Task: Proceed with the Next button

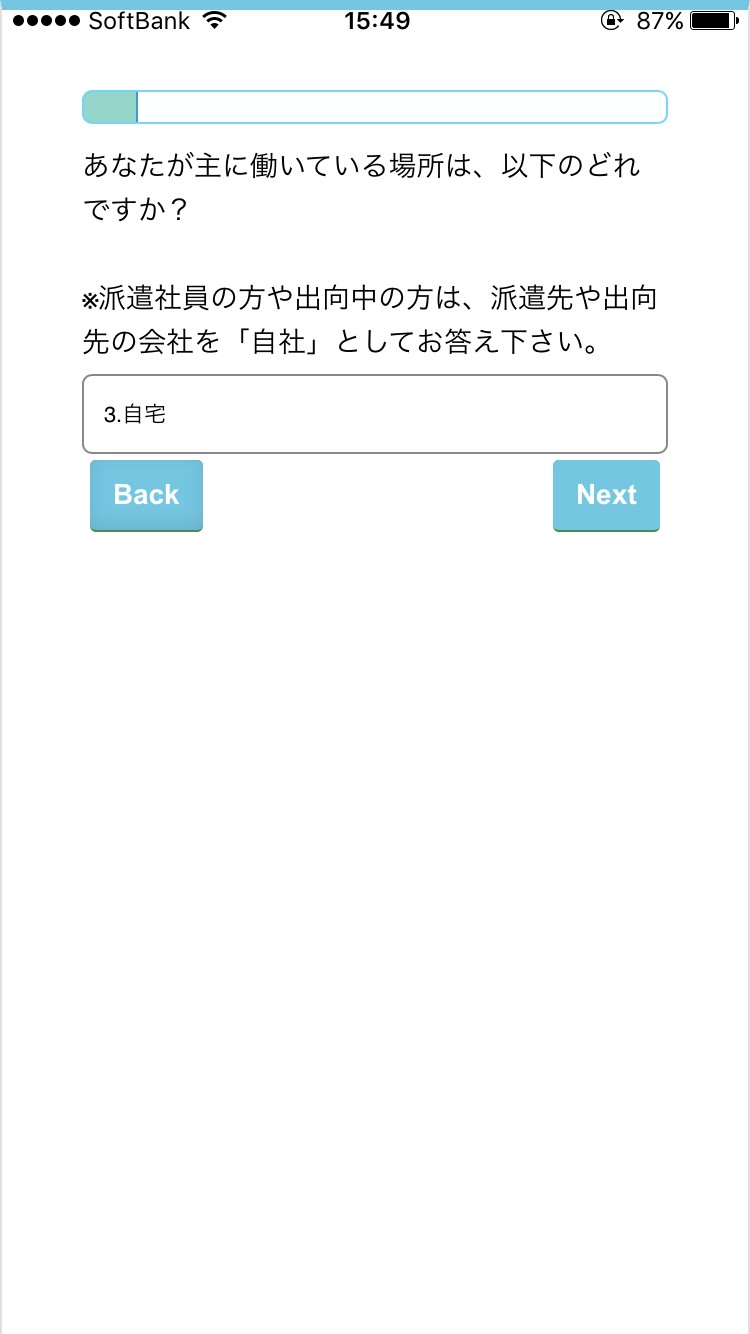Action: click(x=606, y=495)
